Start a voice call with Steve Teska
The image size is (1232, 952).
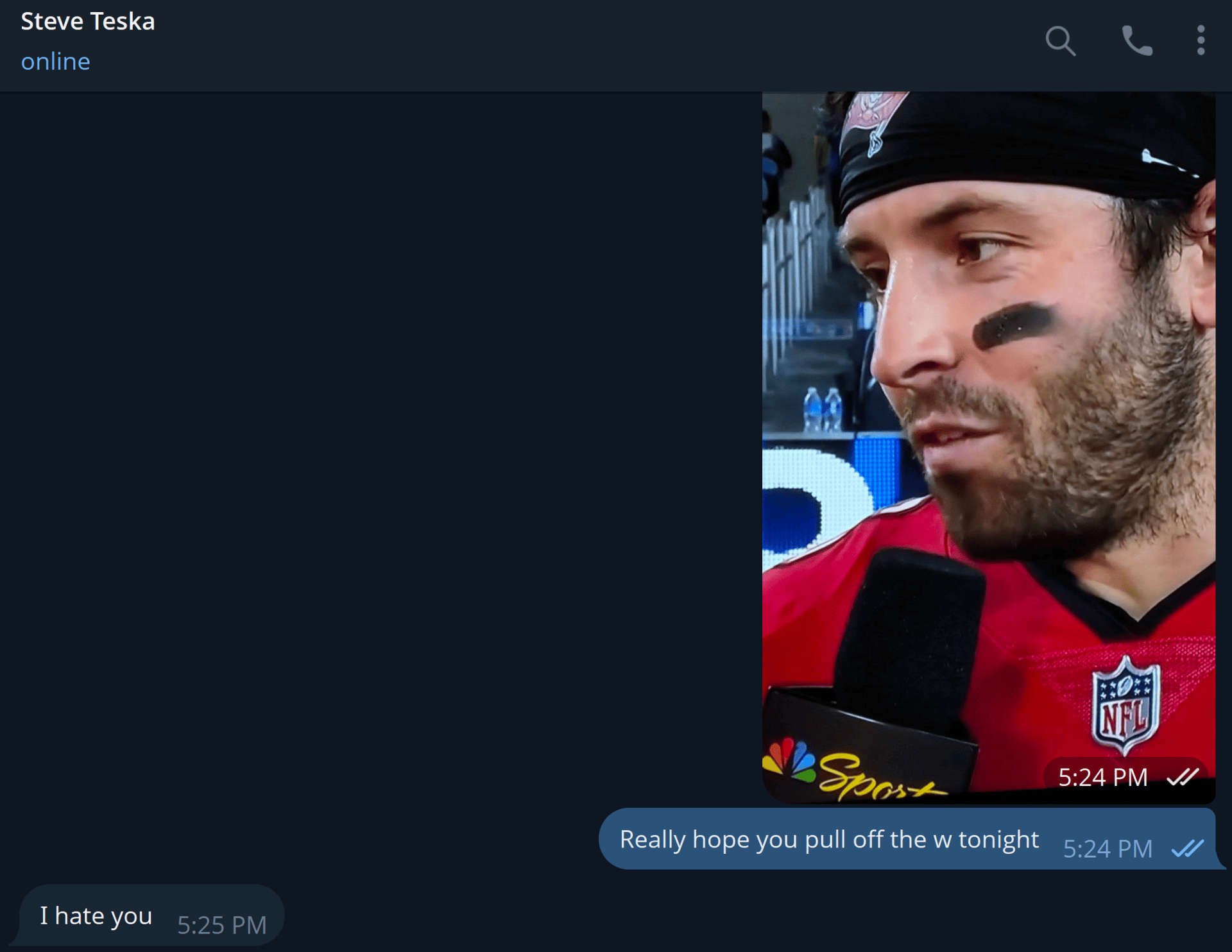pos(1136,41)
